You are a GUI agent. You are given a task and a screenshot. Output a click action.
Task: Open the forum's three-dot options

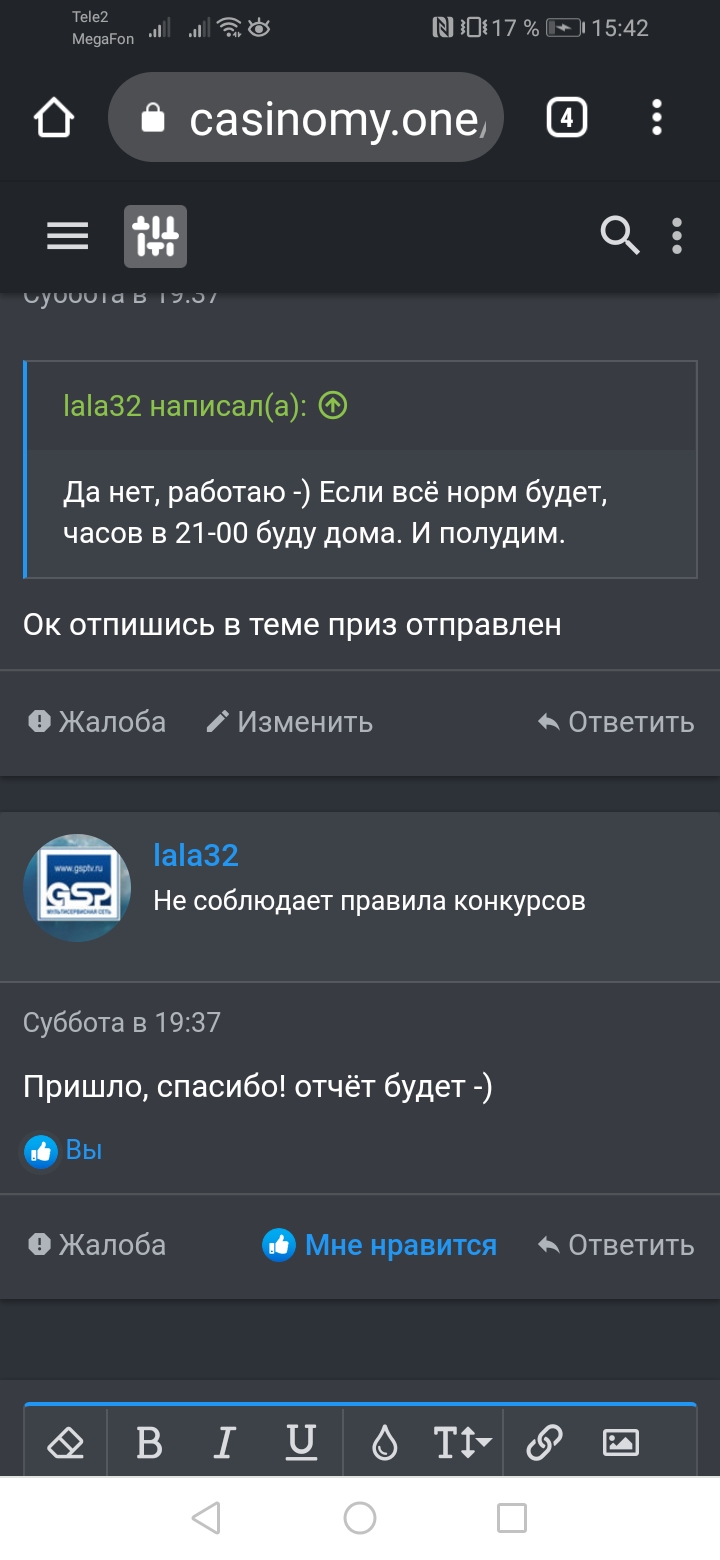click(677, 236)
